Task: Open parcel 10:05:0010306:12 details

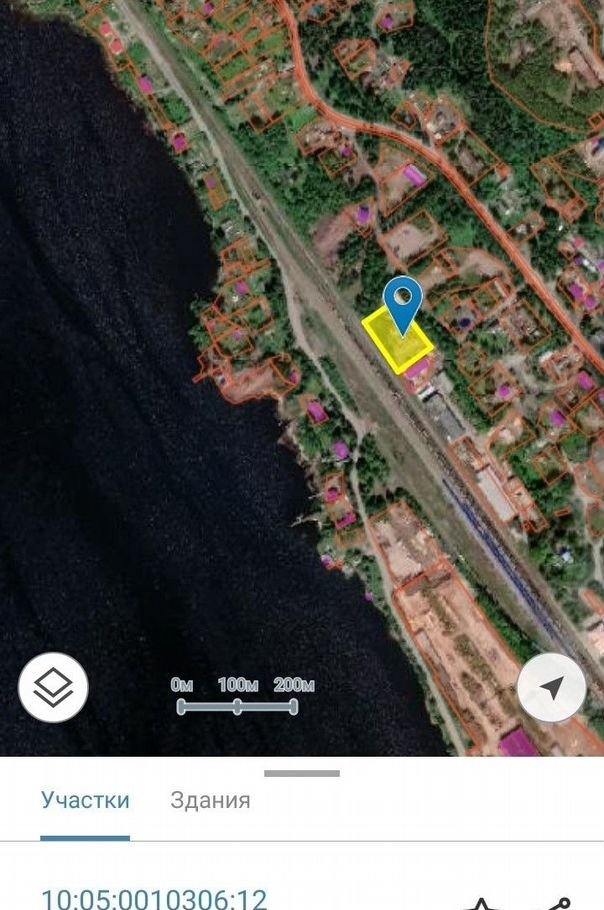Action: click(154, 897)
